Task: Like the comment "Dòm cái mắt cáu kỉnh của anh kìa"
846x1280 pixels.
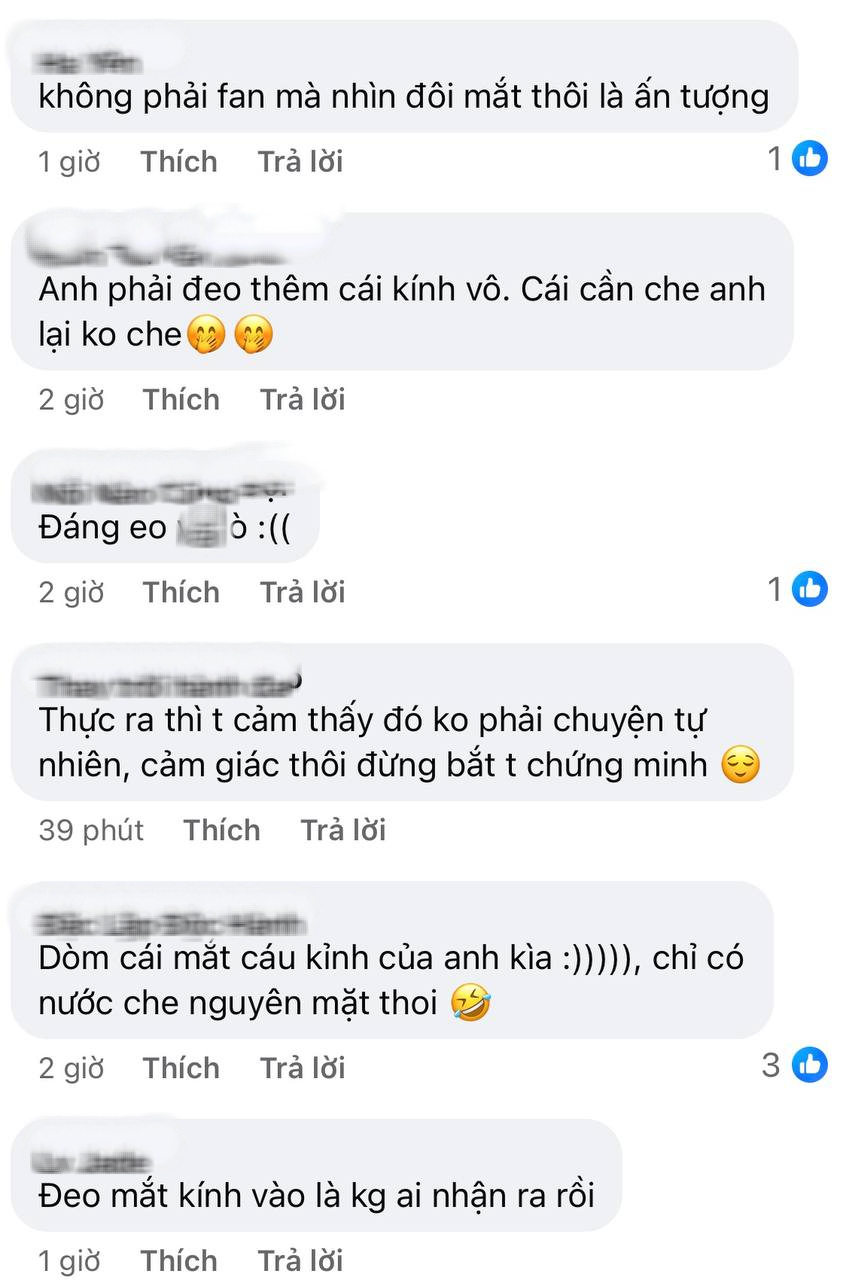Action: tap(180, 1068)
